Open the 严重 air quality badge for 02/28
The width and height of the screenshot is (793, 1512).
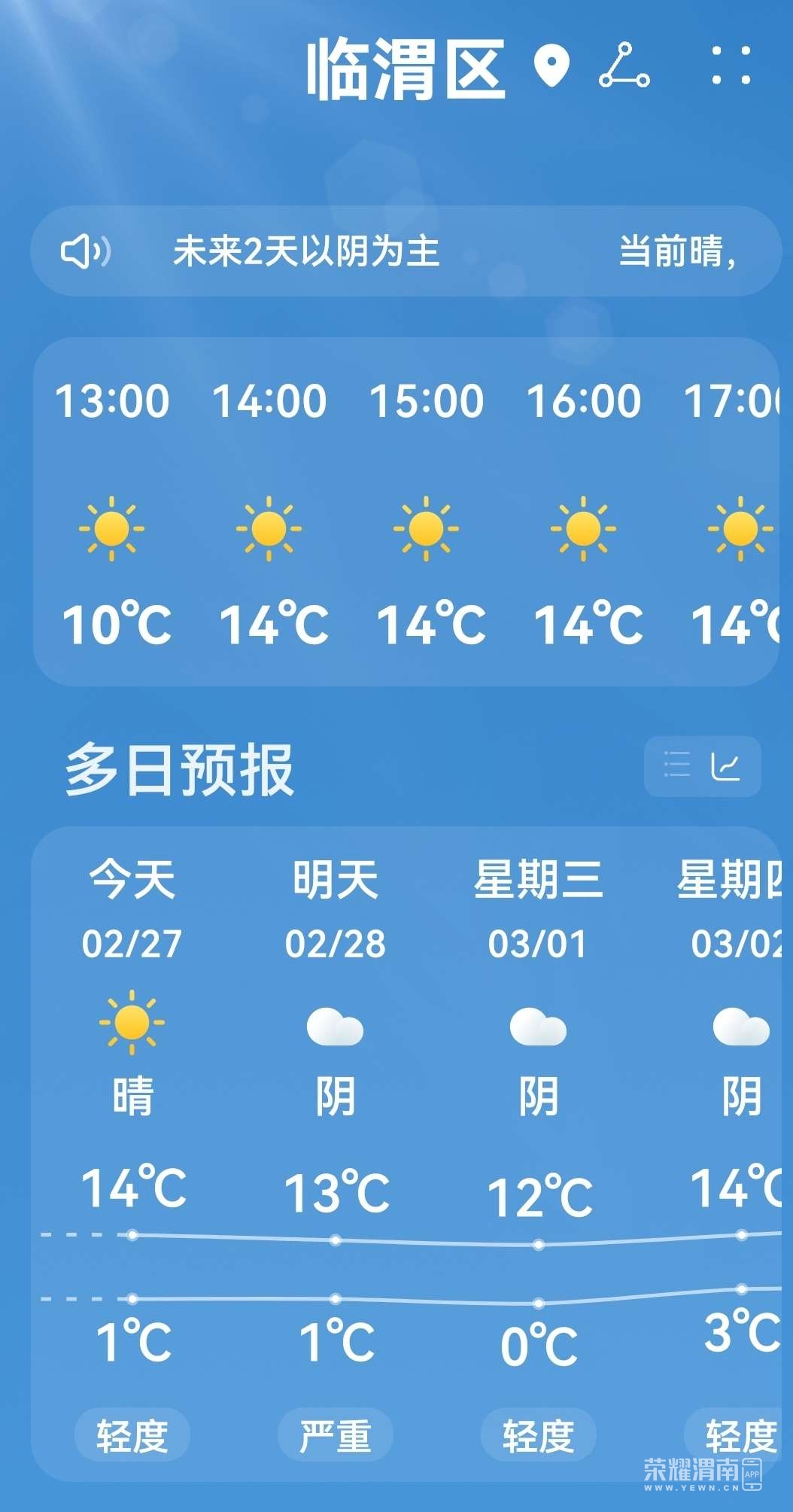[336, 1435]
